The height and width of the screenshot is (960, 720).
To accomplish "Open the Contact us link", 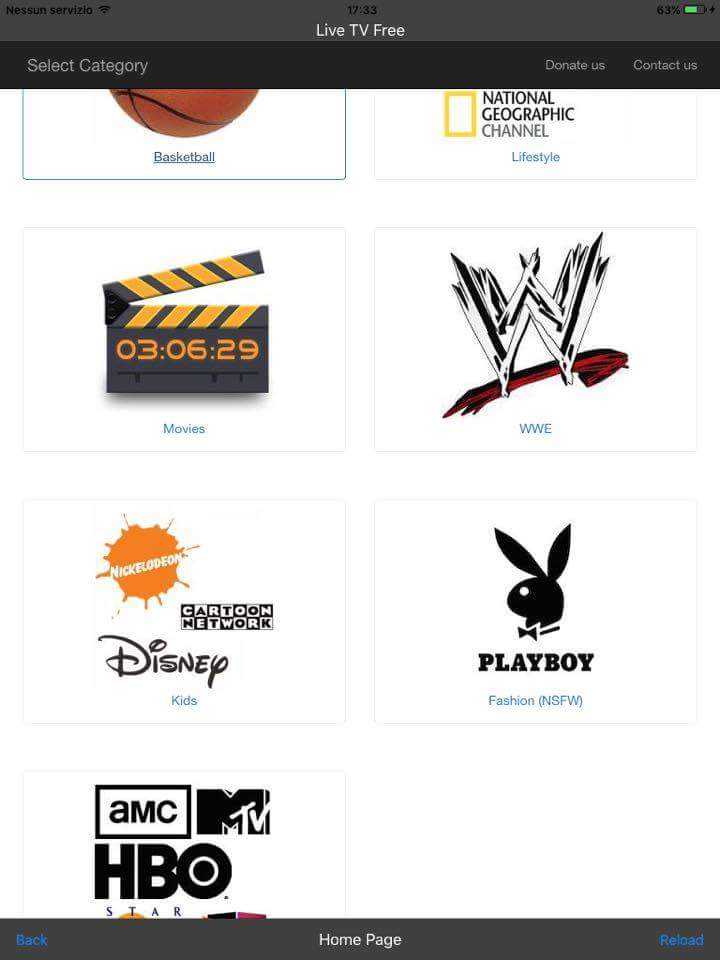I will click(x=664, y=65).
